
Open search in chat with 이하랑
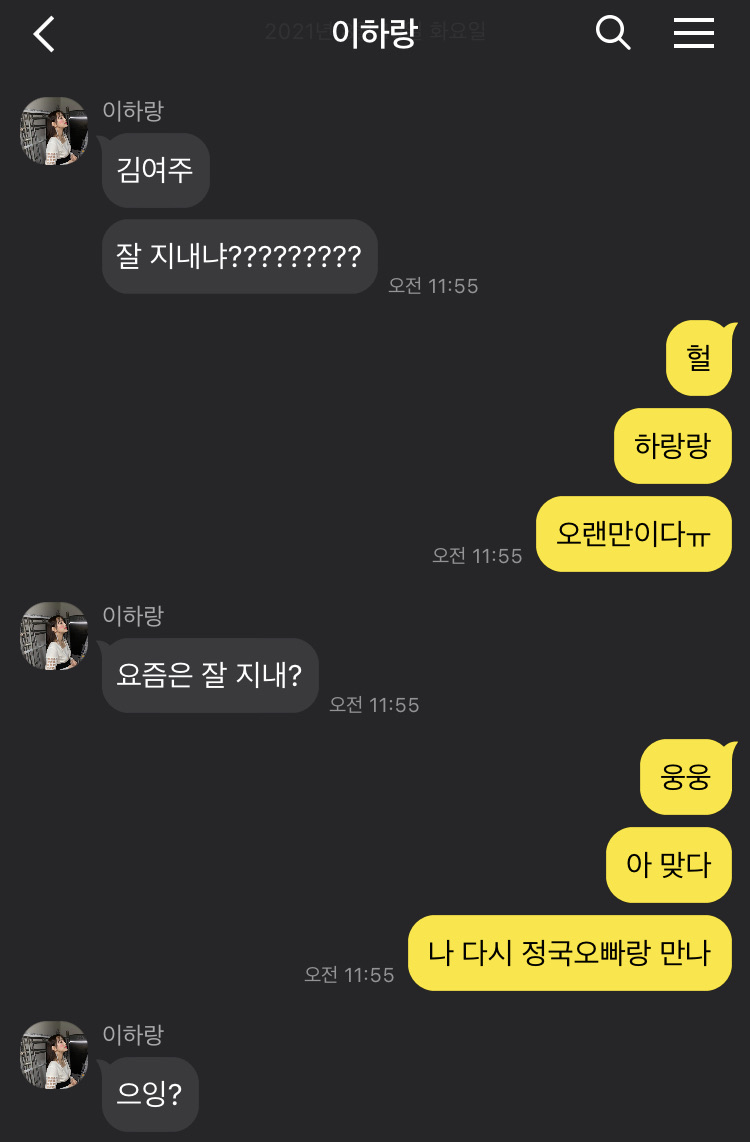tap(613, 33)
